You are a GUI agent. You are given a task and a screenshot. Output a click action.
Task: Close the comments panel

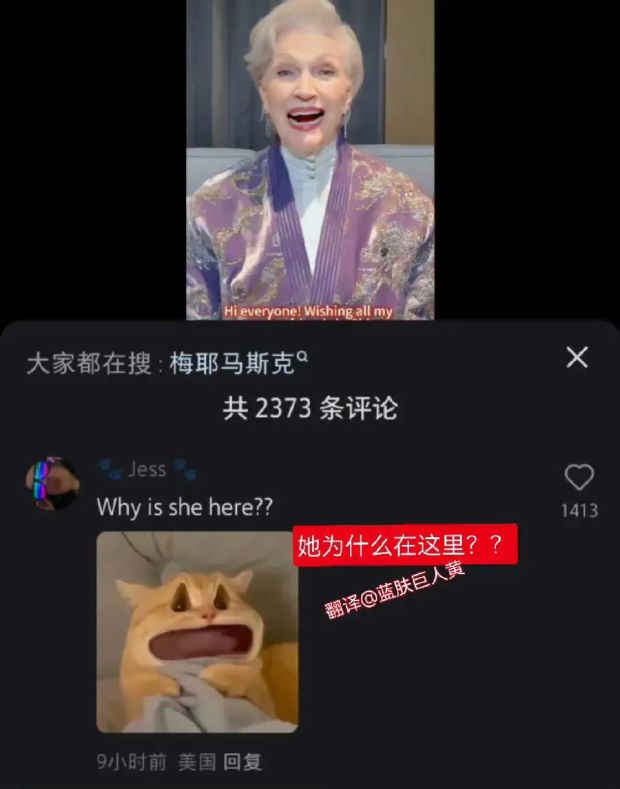(x=577, y=358)
